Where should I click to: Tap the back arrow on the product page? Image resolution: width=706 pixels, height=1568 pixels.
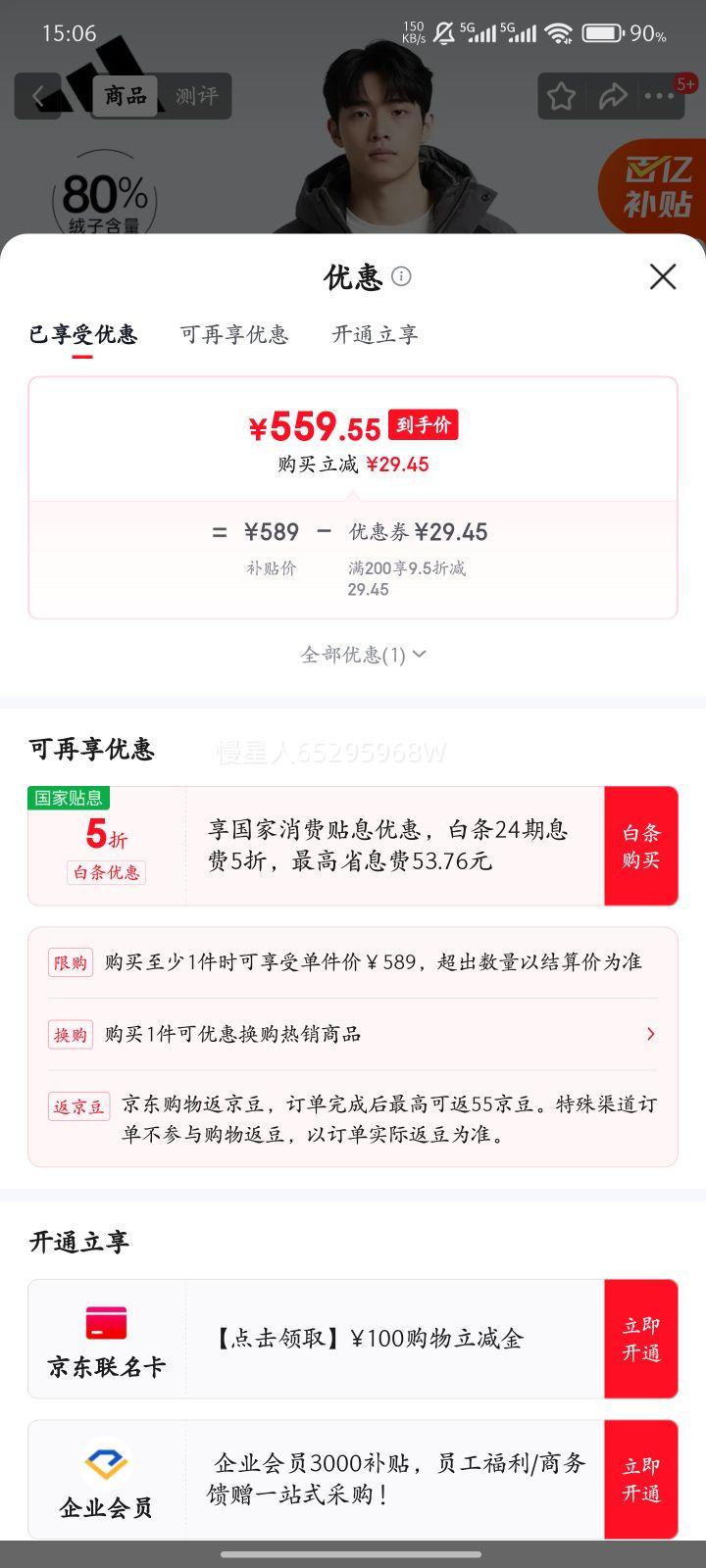[37, 95]
